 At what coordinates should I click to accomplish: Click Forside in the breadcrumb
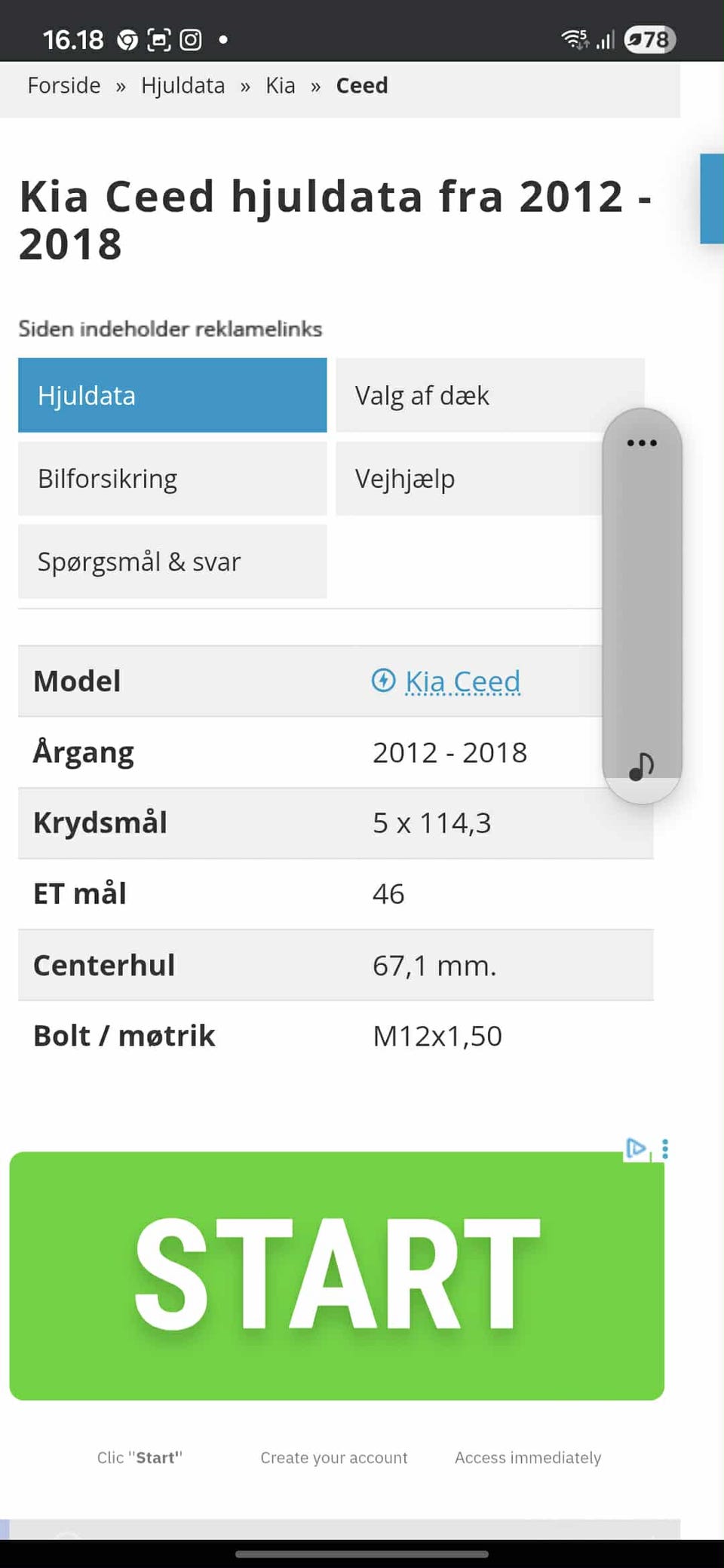tap(63, 85)
